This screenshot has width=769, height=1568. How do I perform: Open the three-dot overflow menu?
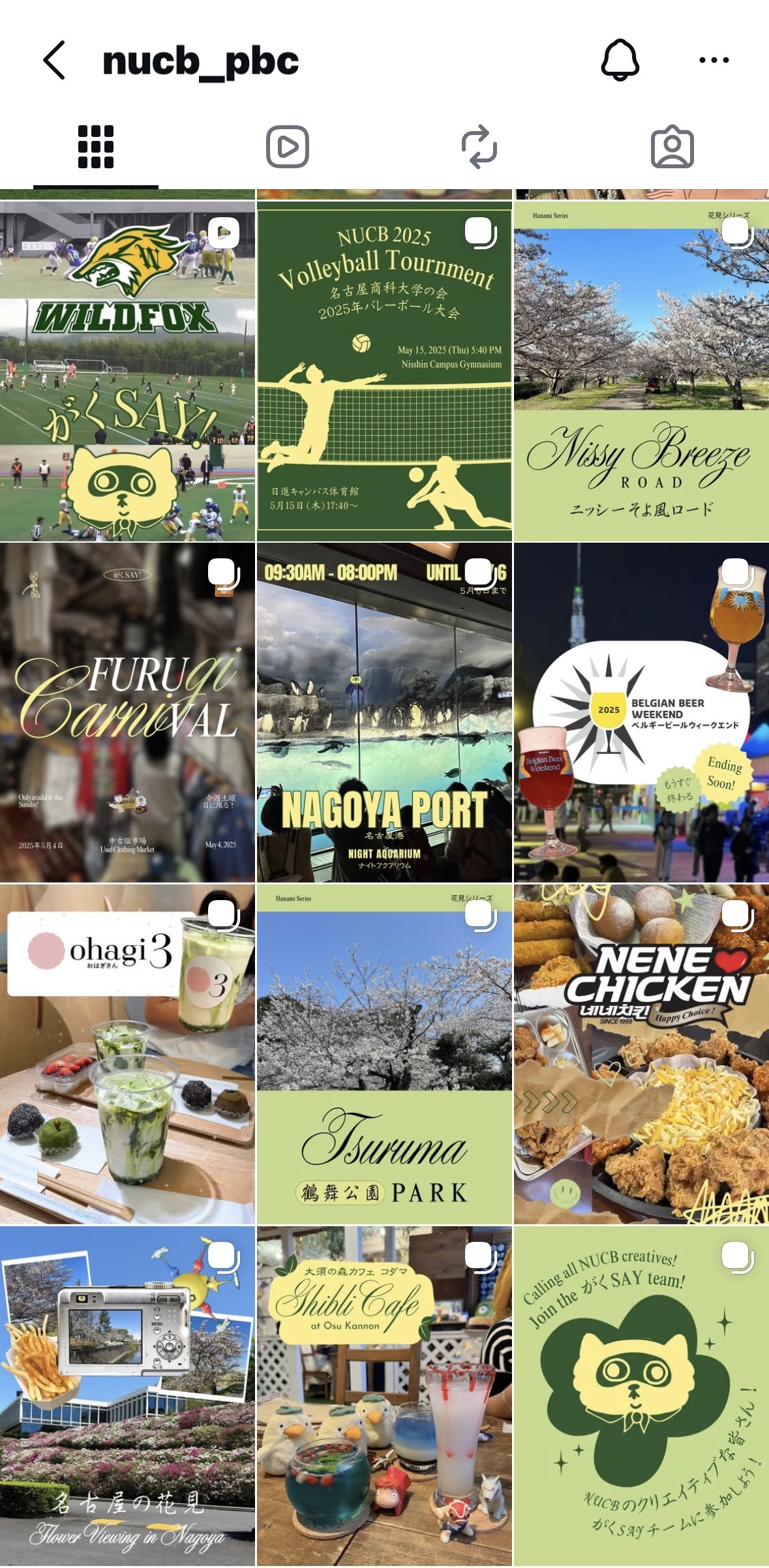point(714,60)
